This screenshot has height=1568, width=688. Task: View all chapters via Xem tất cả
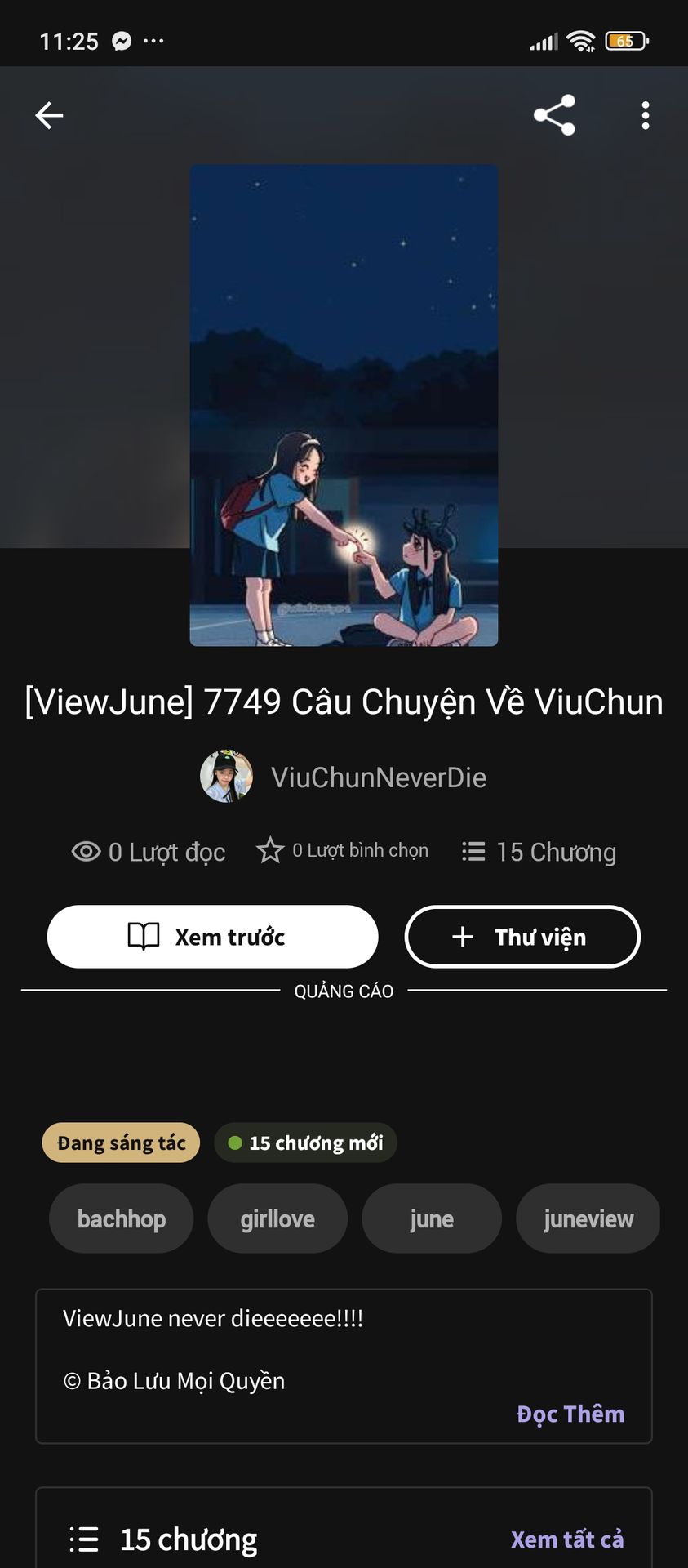coord(566,1539)
